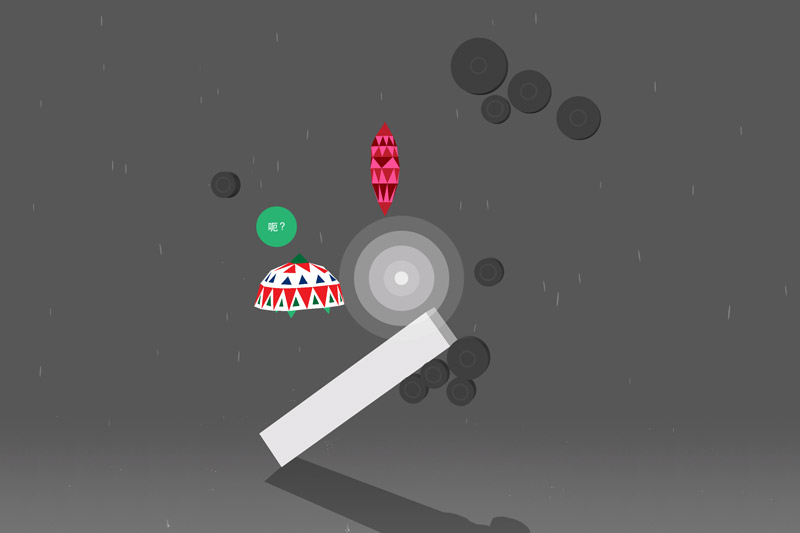Tap the green speech bubble
This screenshot has height=533, width=800.
coord(276,227)
